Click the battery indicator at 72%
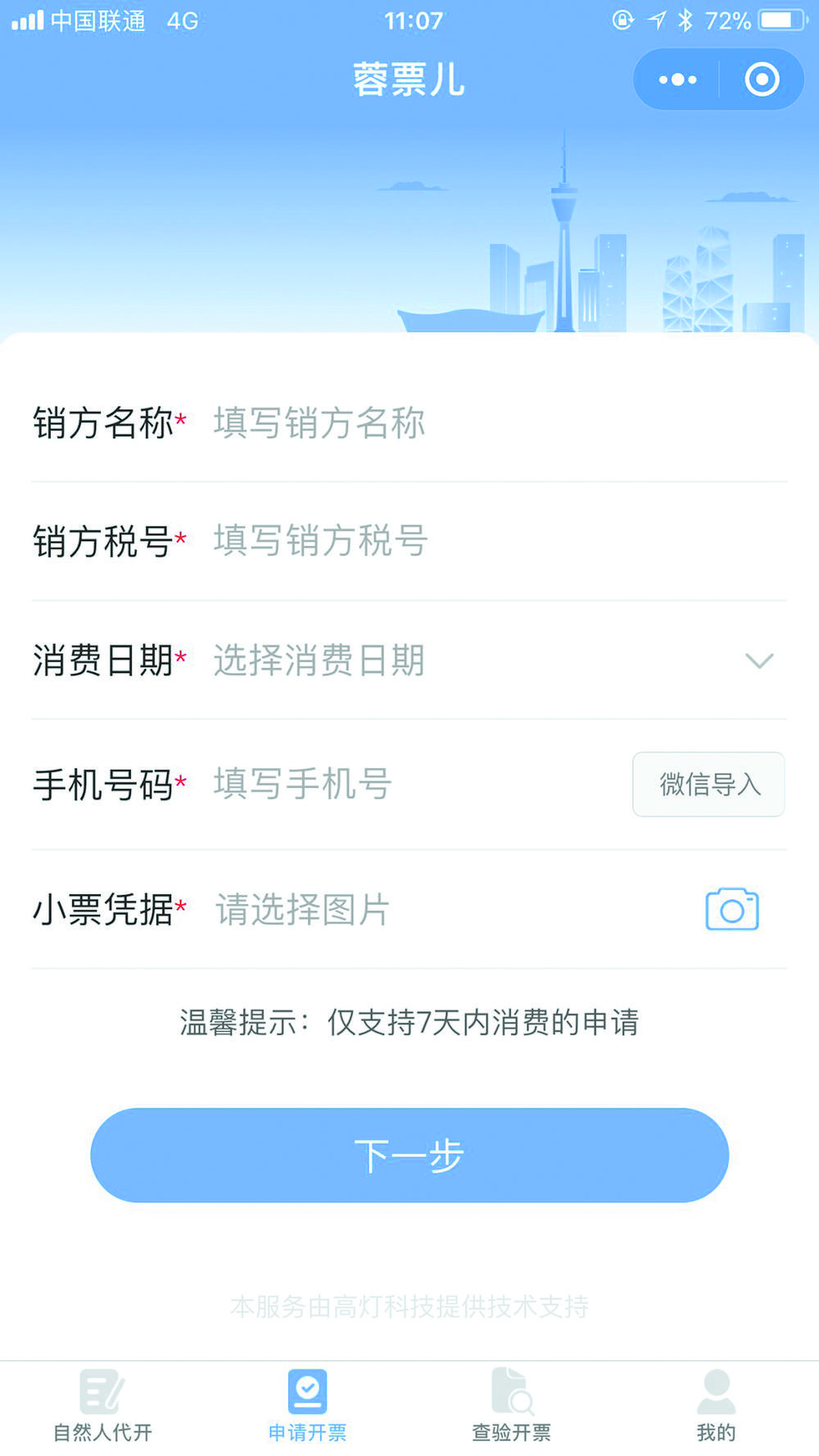Image resolution: width=819 pixels, height=1456 pixels. 781,20
